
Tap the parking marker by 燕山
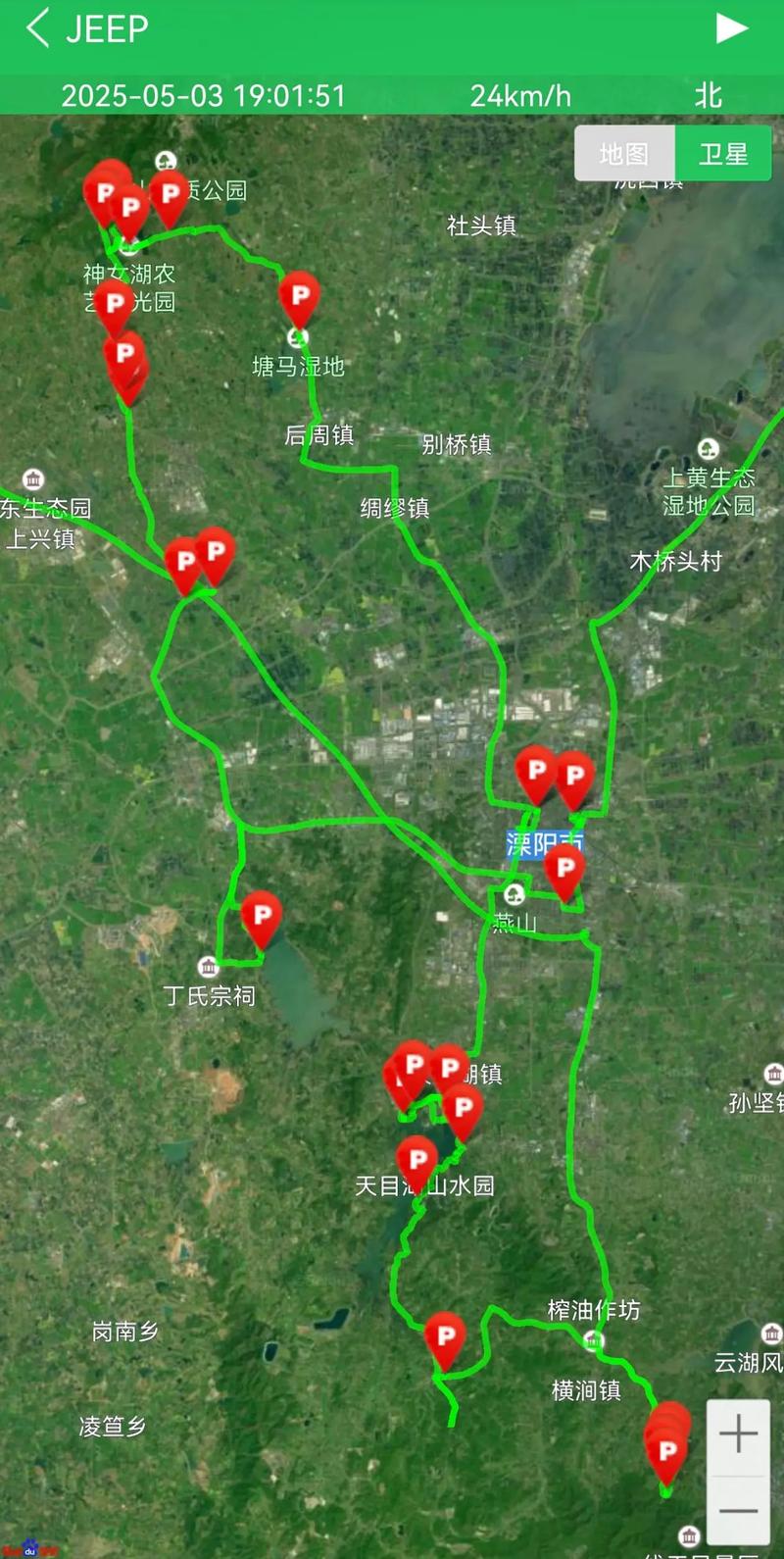[564, 873]
